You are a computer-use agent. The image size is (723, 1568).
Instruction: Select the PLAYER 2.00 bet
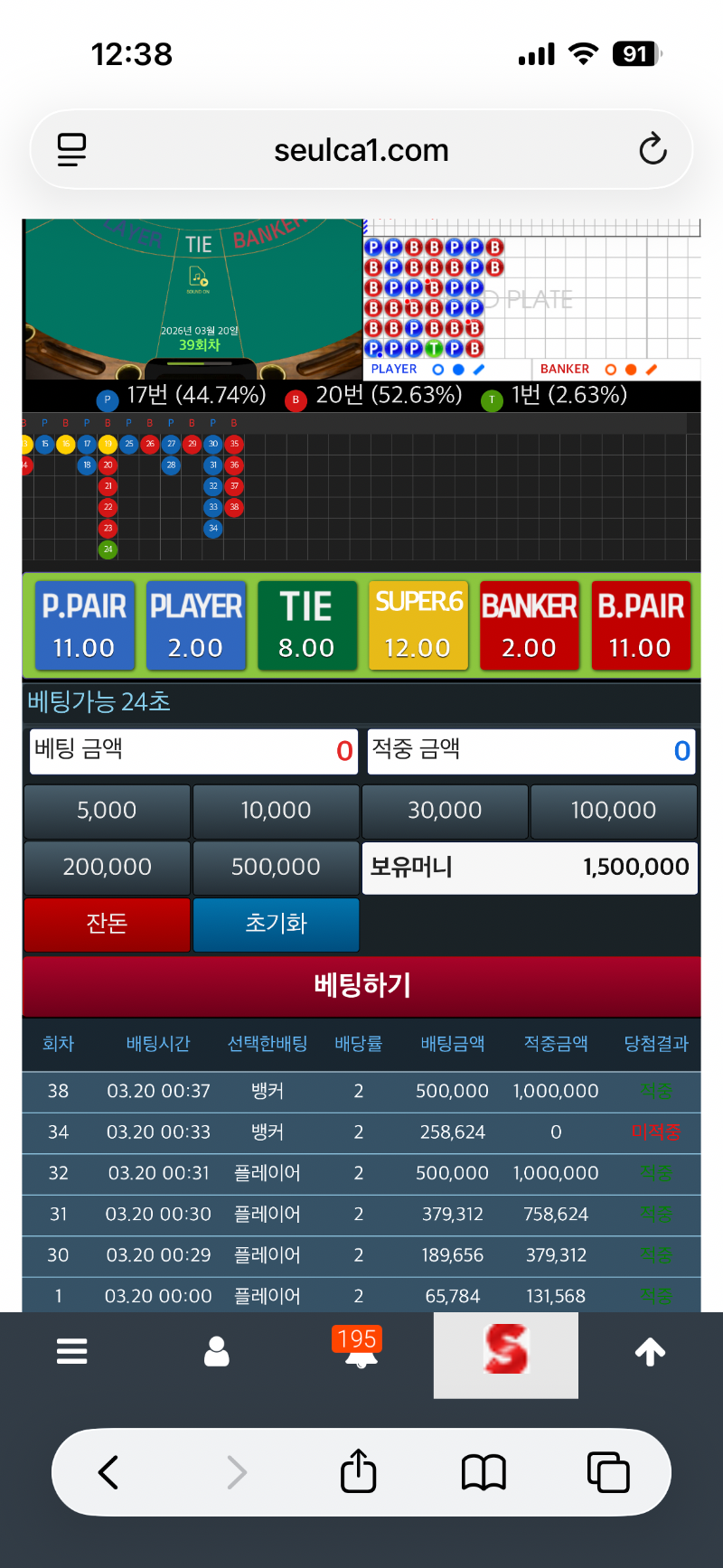(195, 625)
